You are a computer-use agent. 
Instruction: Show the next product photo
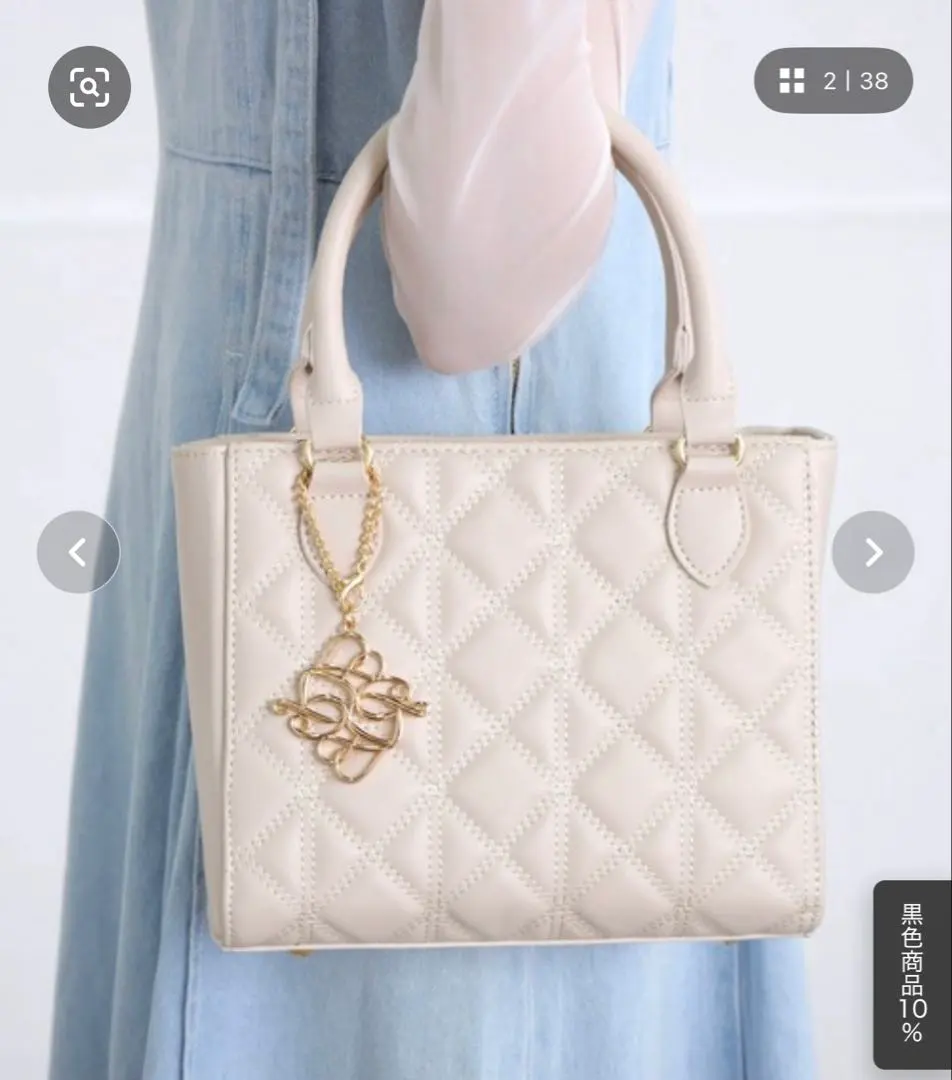point(872,552)
